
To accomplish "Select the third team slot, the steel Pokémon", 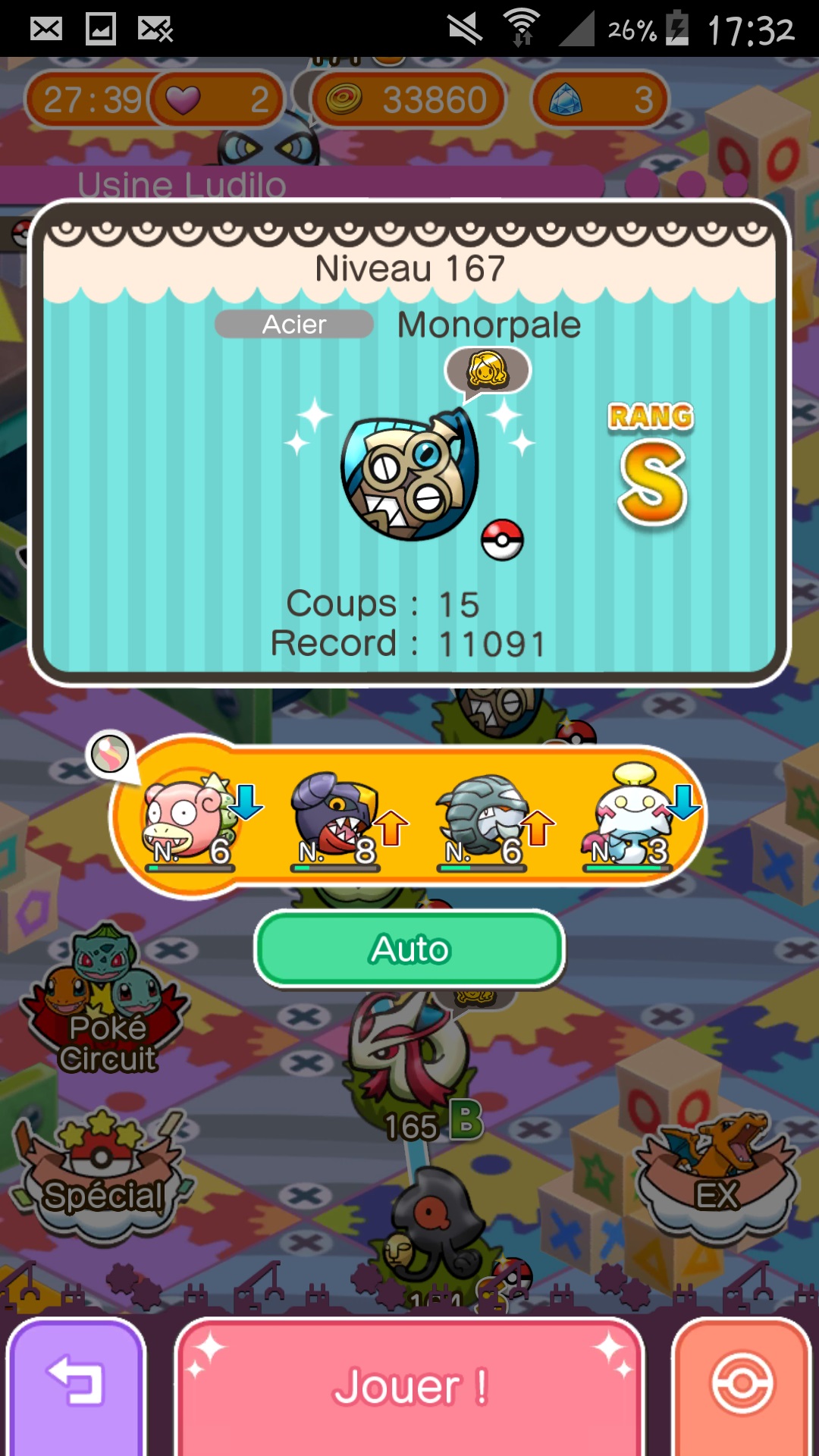I will pyautogui.click(x=484, y=821).
